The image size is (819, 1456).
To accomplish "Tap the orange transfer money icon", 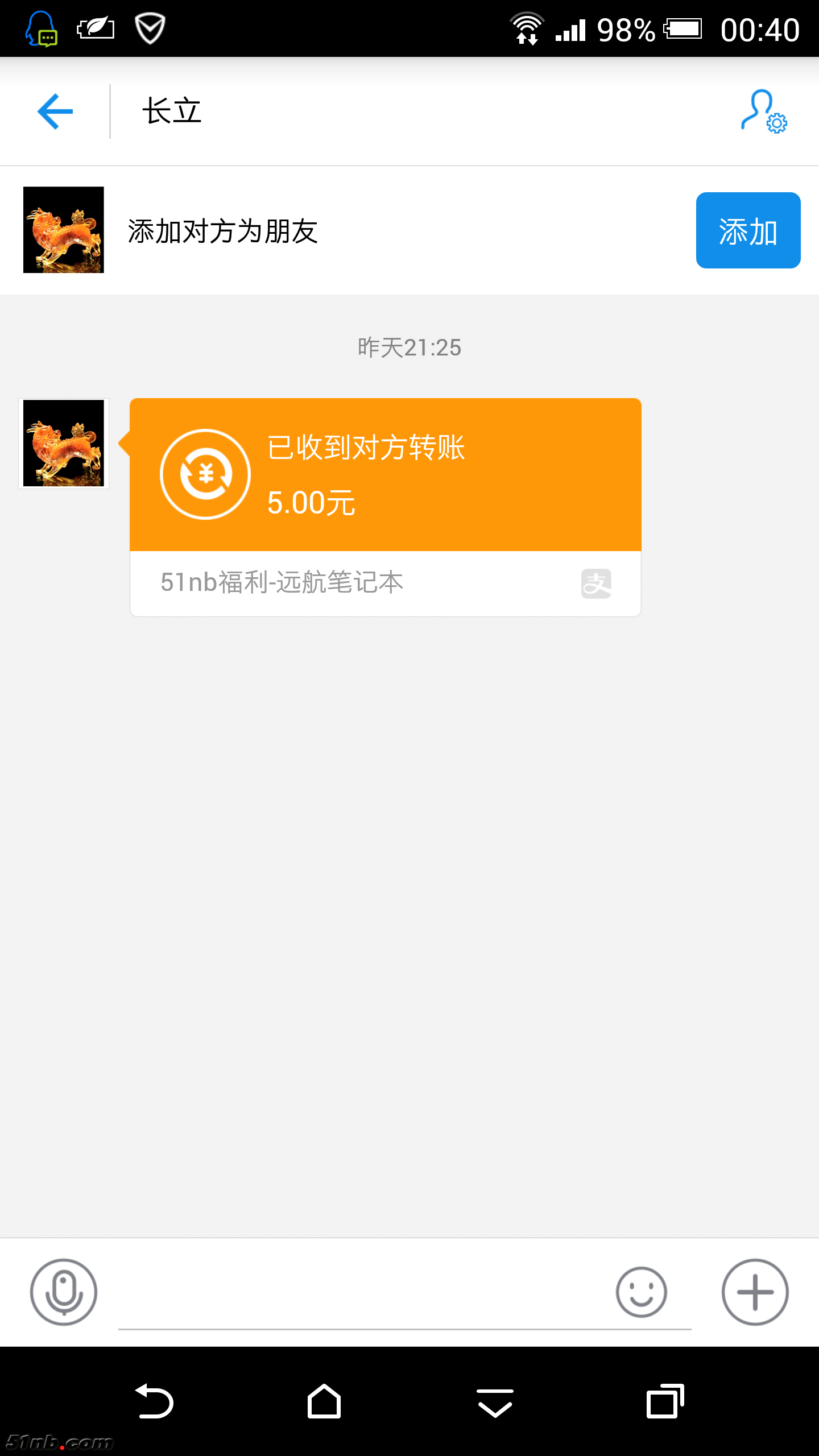I will [x=206, y=474].
